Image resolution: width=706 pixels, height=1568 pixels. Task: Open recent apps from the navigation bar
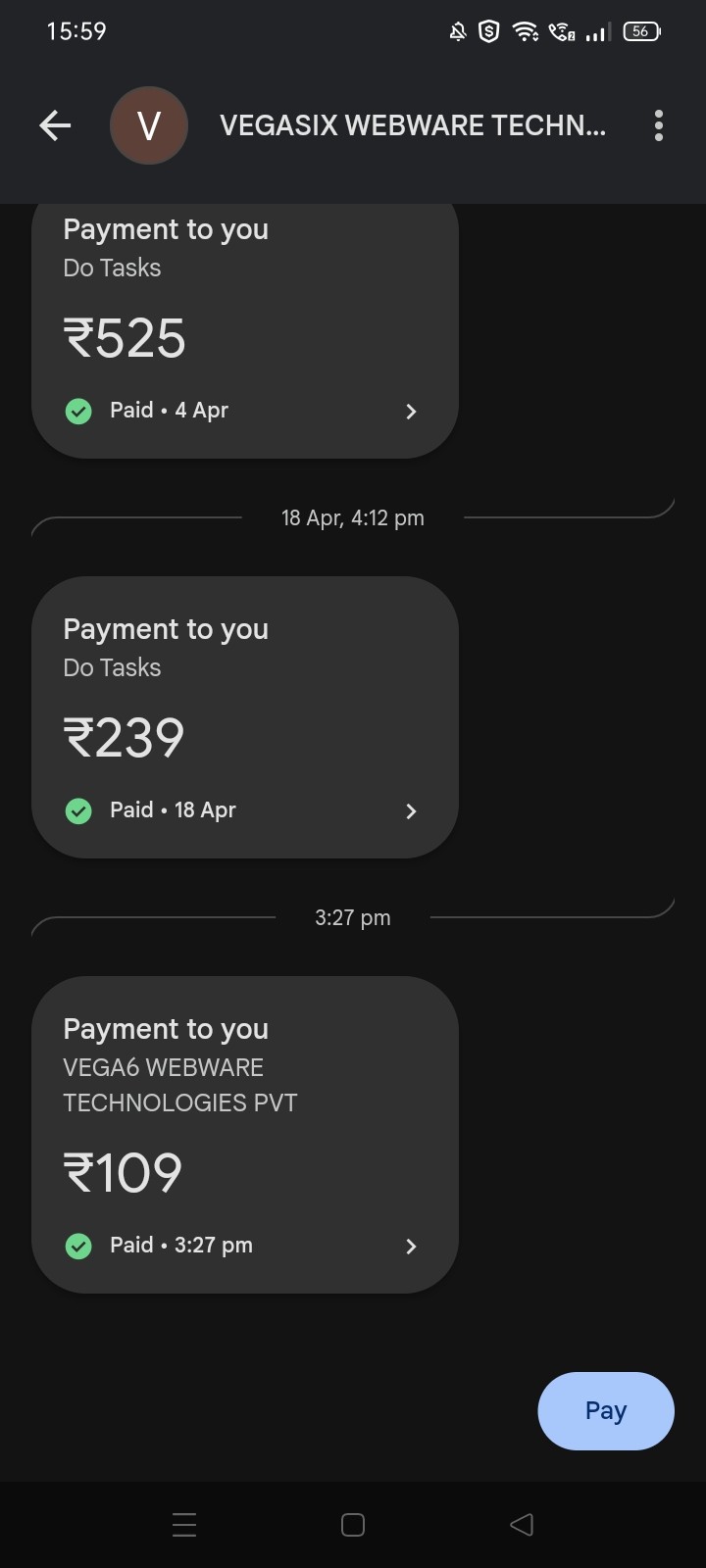(184, 1525)
